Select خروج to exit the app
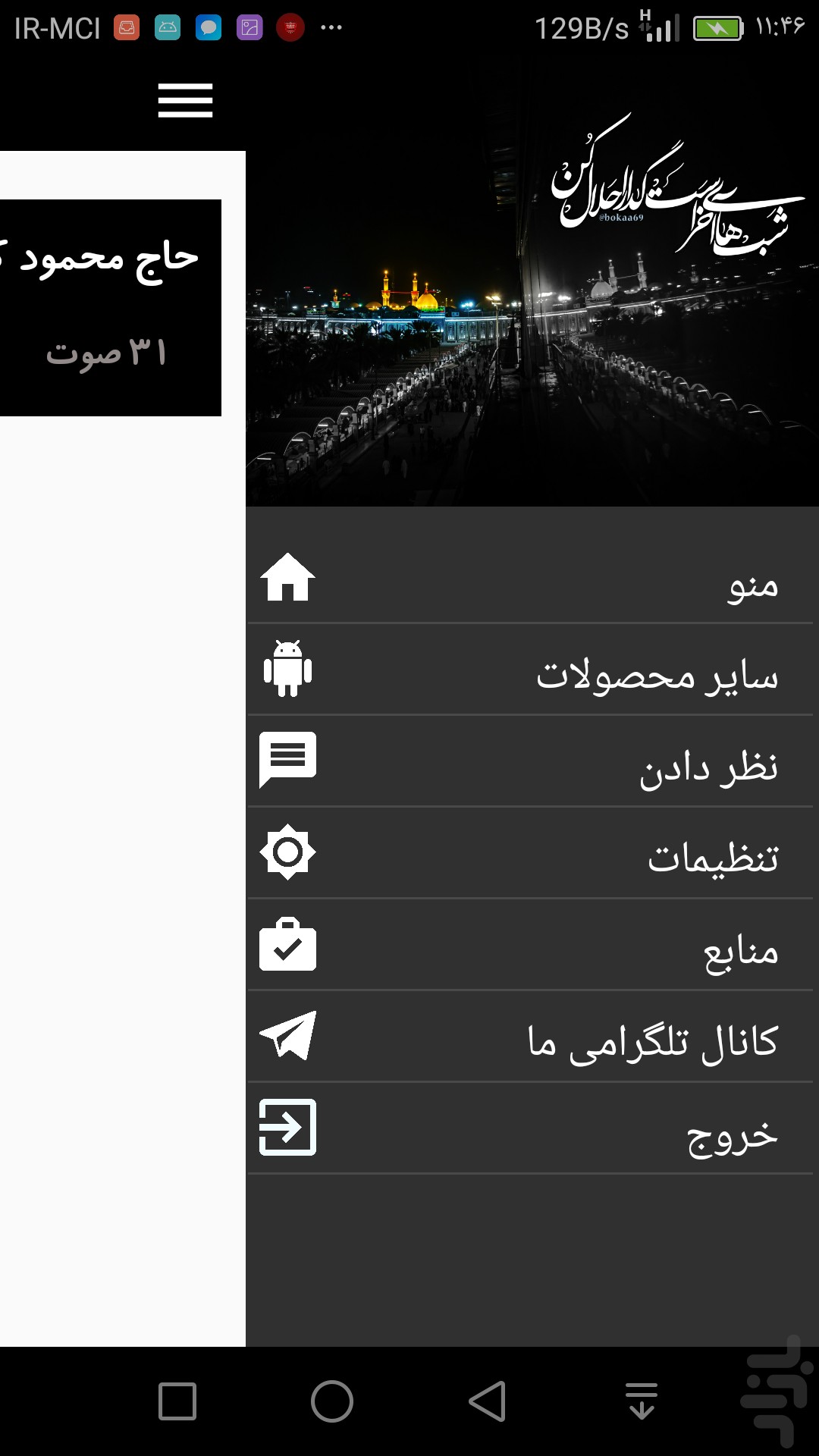 click(x=531, y=1128)
